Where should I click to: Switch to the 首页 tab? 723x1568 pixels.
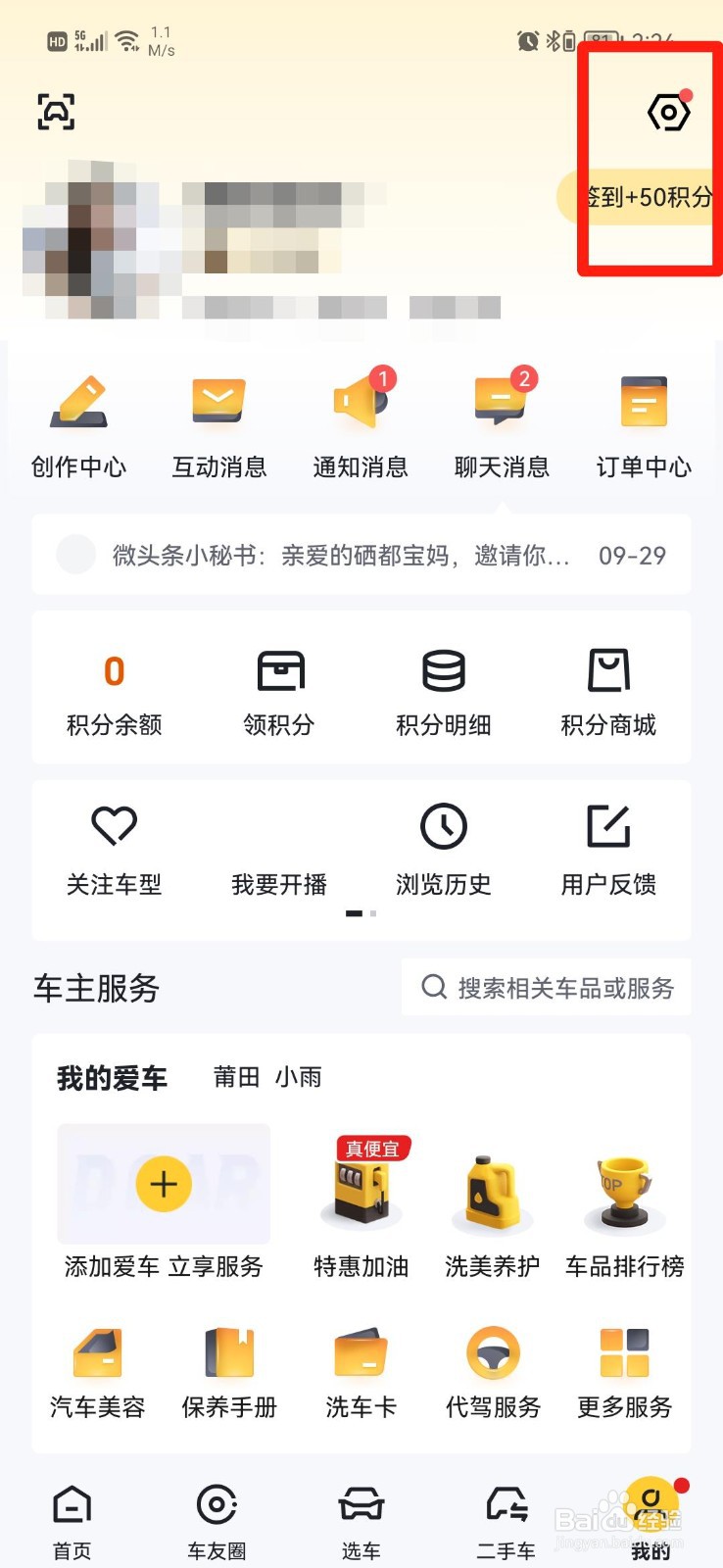72,1521
